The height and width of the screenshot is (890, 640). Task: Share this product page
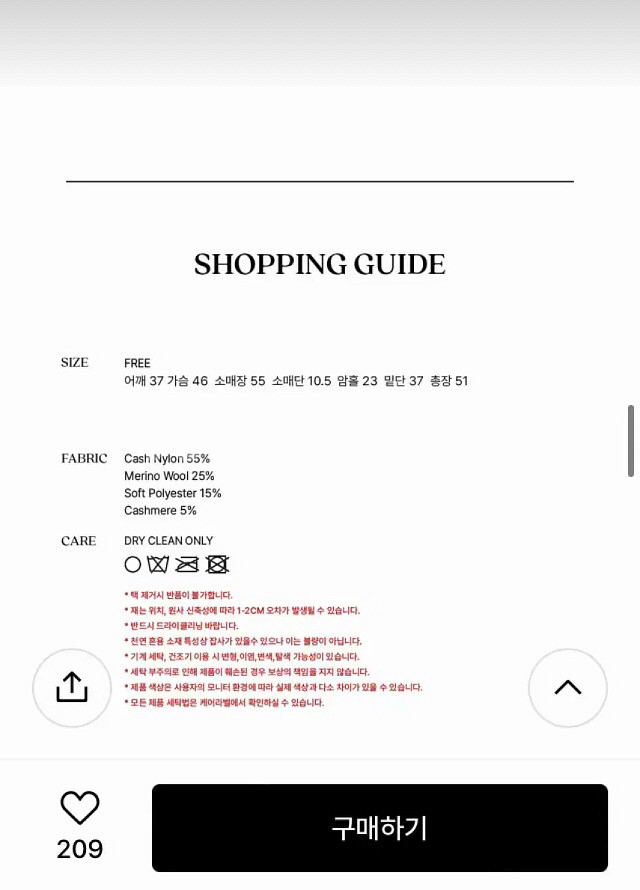point(72,688)
